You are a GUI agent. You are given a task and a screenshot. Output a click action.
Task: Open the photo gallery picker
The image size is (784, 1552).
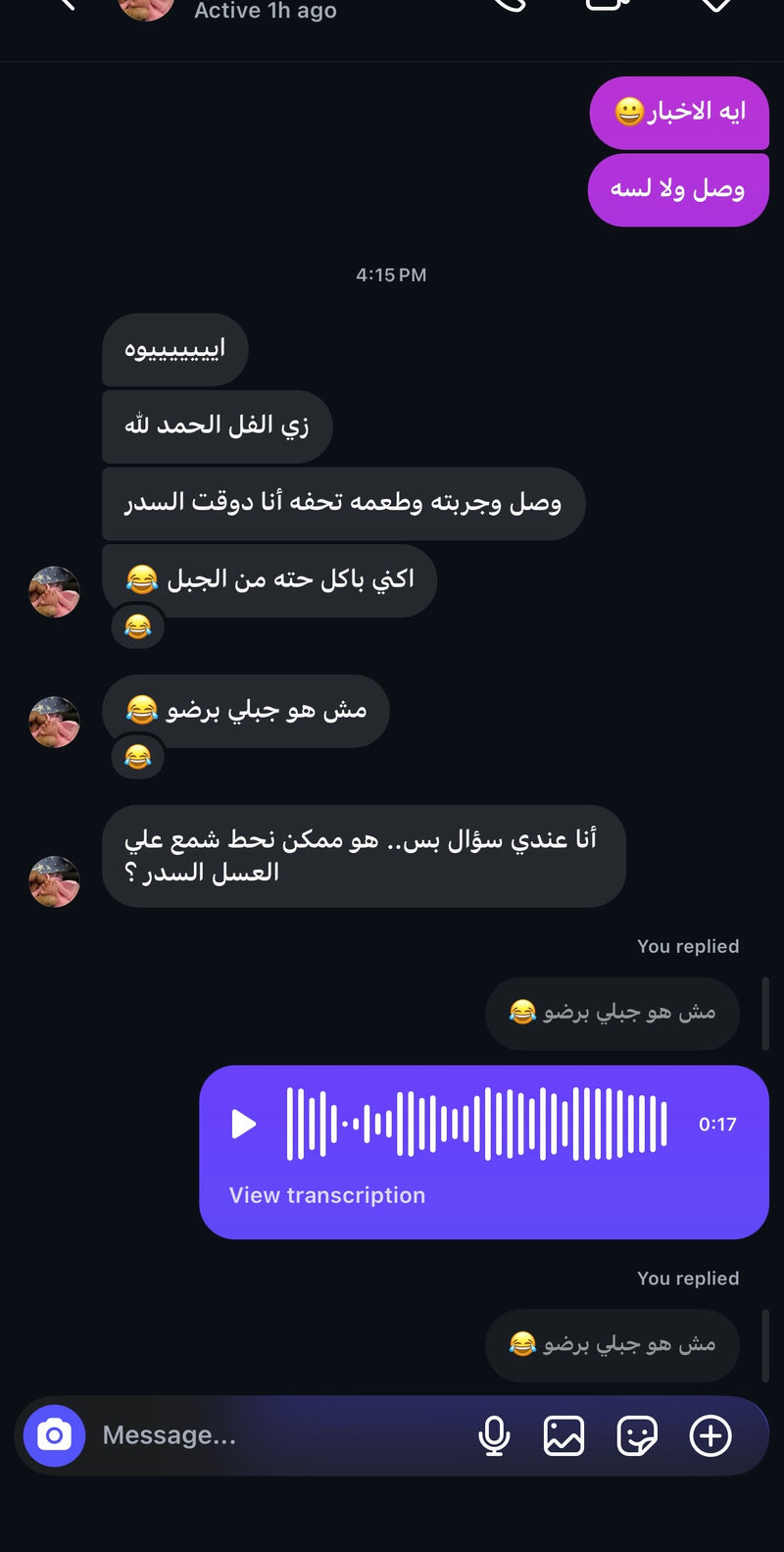[x=563, y=1436]
